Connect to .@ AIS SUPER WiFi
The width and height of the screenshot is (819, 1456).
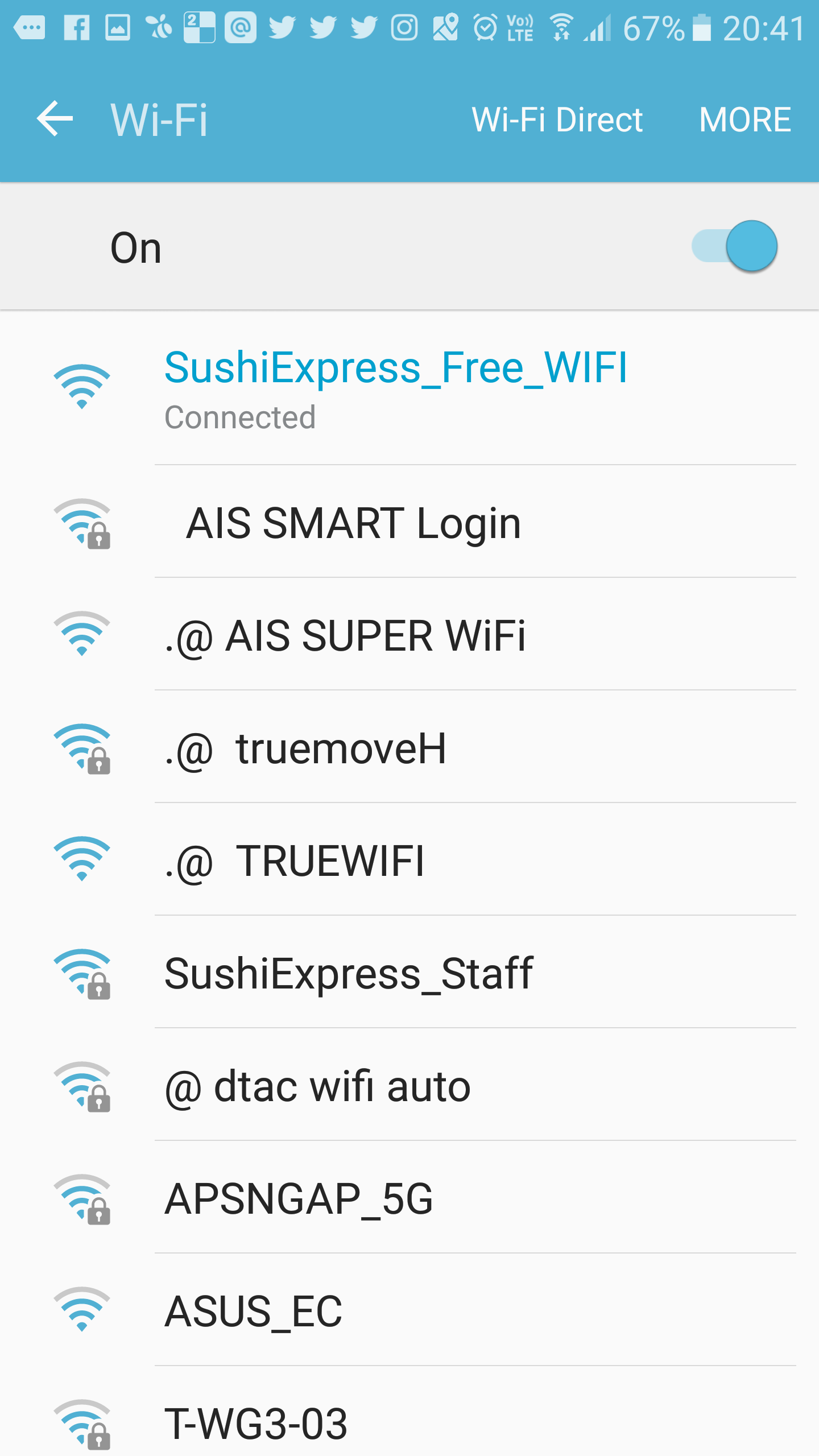409,635
